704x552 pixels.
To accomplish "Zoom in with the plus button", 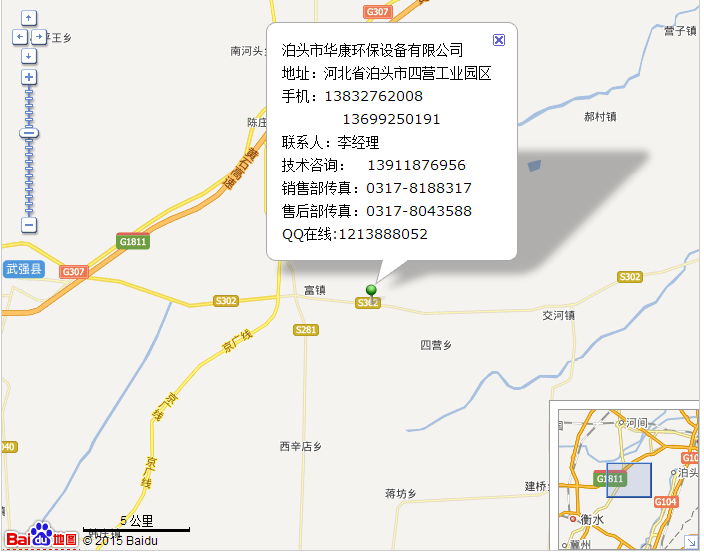I will [29, 77].
